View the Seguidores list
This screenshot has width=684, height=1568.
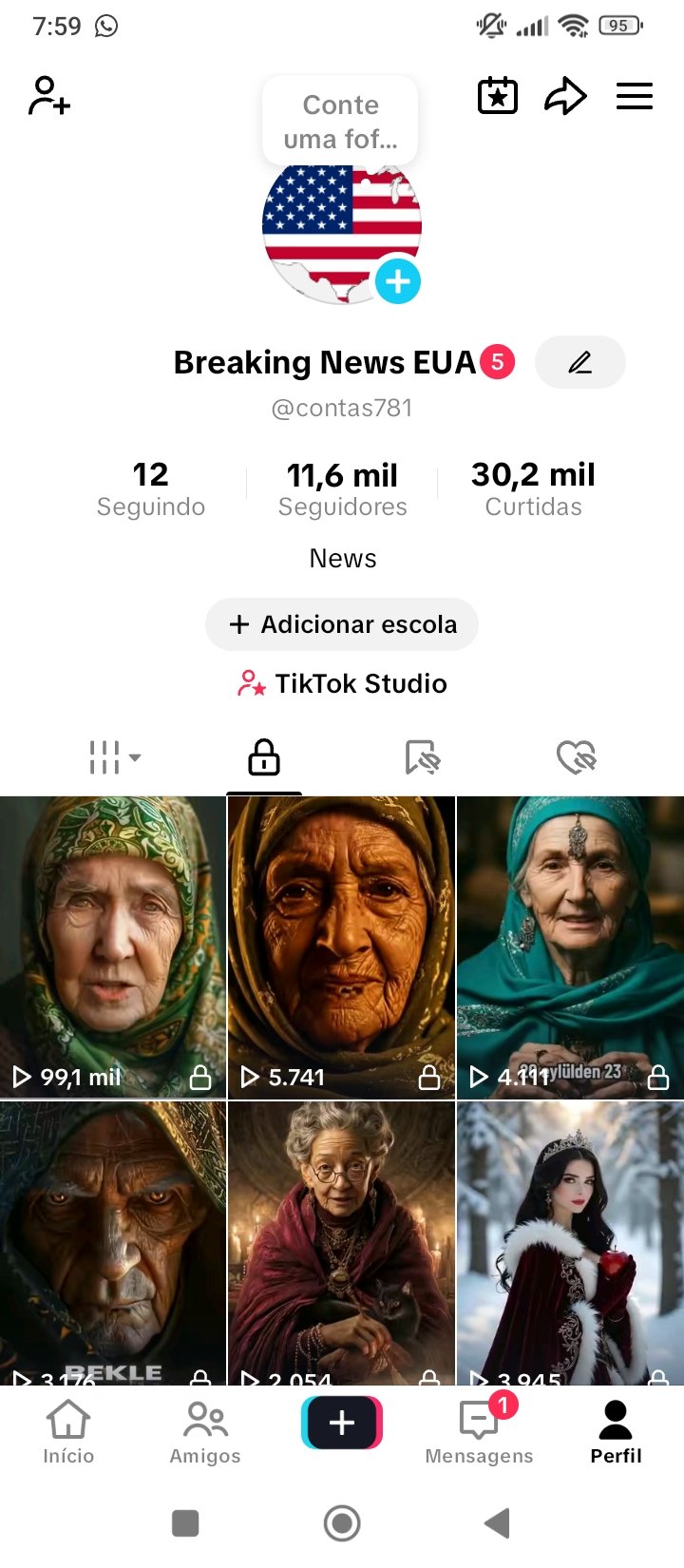pyautogui.click(x=342, y=488)
